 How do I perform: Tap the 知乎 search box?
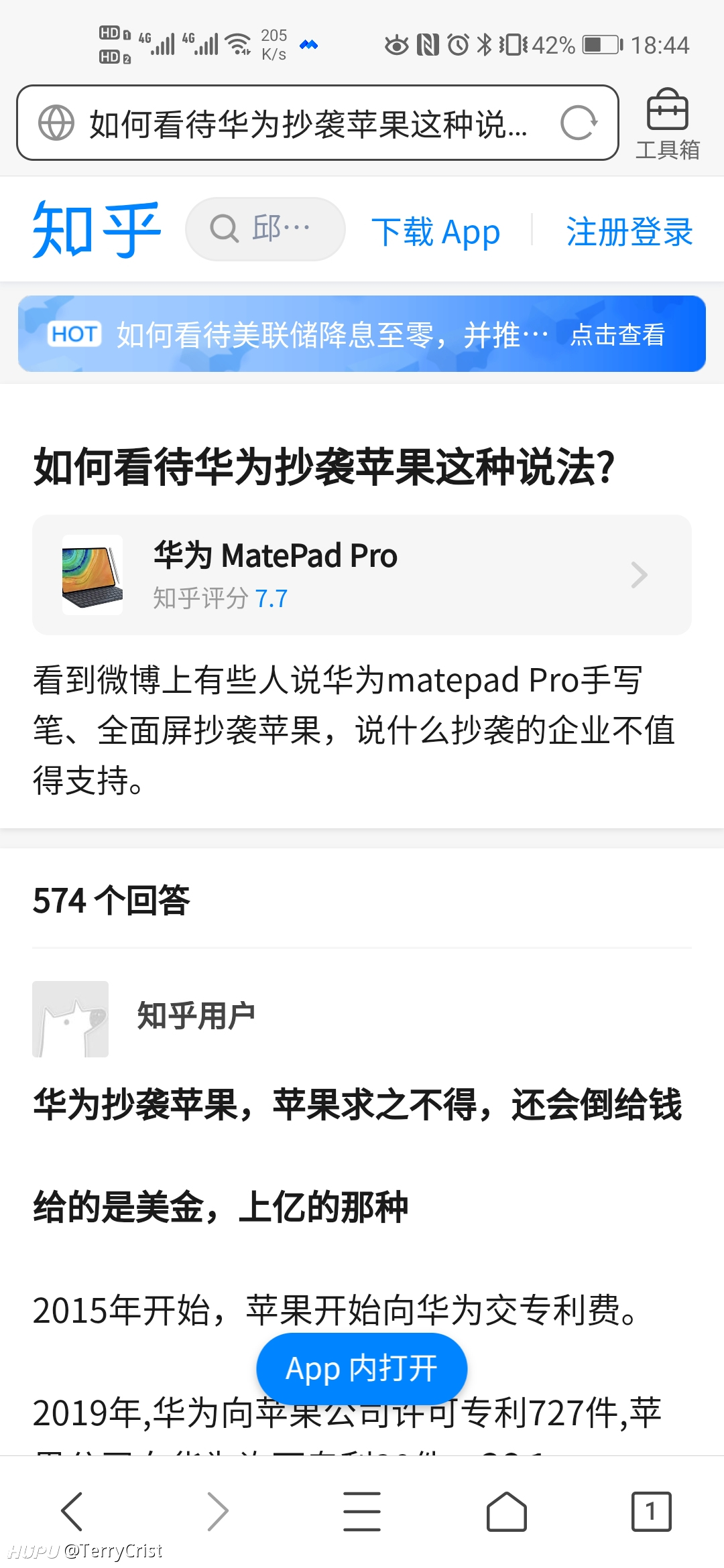(265, 229)
